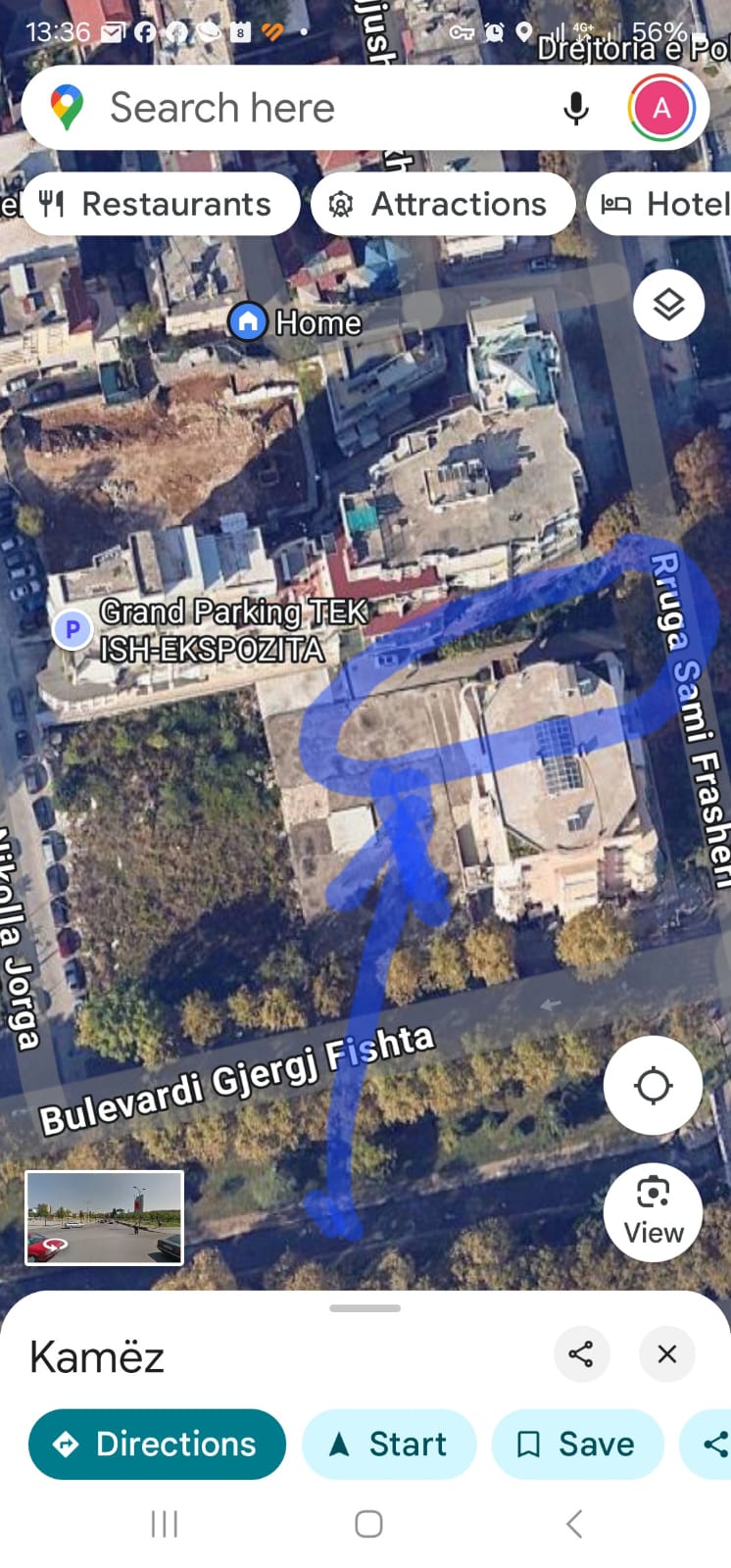Screen dimensions: 731x1568
Task: Close the Kamëz place panel
Action: point(667,1354)
